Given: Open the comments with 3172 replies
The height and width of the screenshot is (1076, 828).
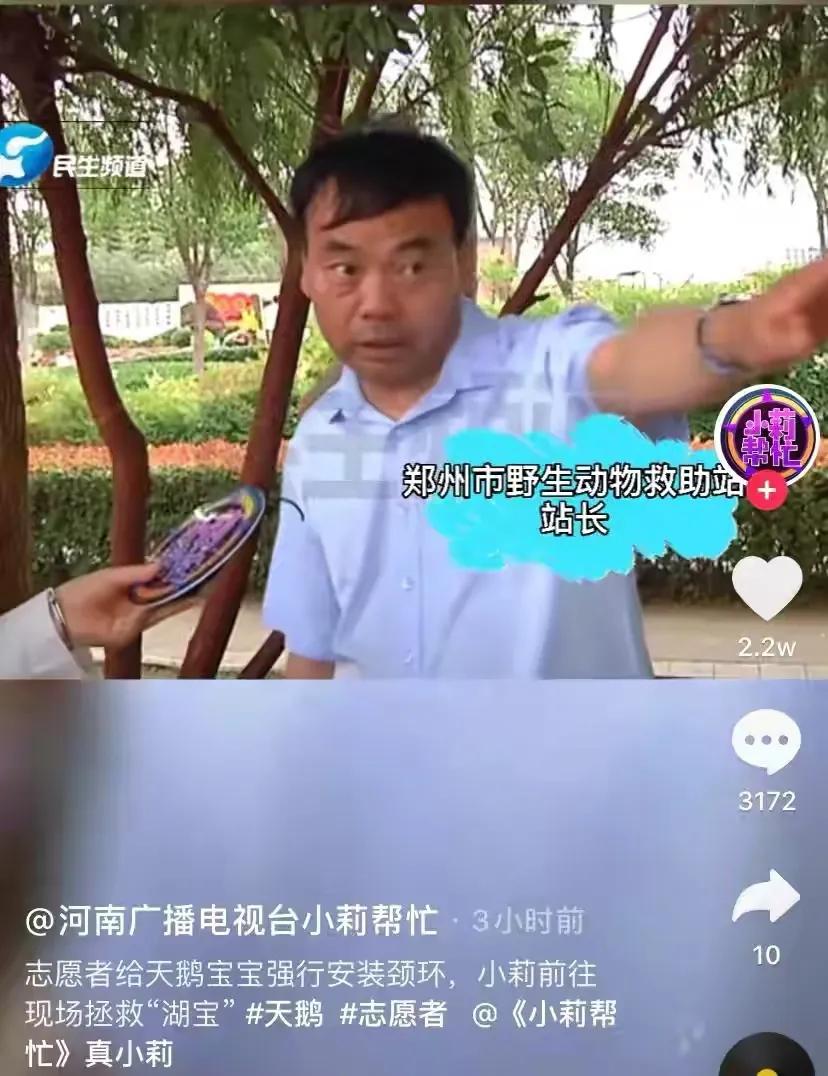Looking at the screenshot, I should tap(766, 743).
